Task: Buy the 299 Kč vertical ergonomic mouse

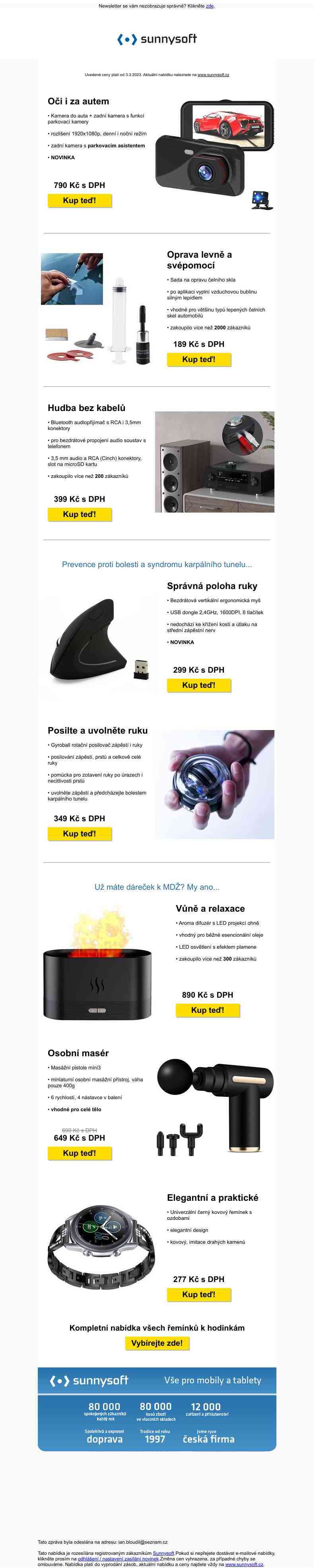Action: tap(199, 685)
